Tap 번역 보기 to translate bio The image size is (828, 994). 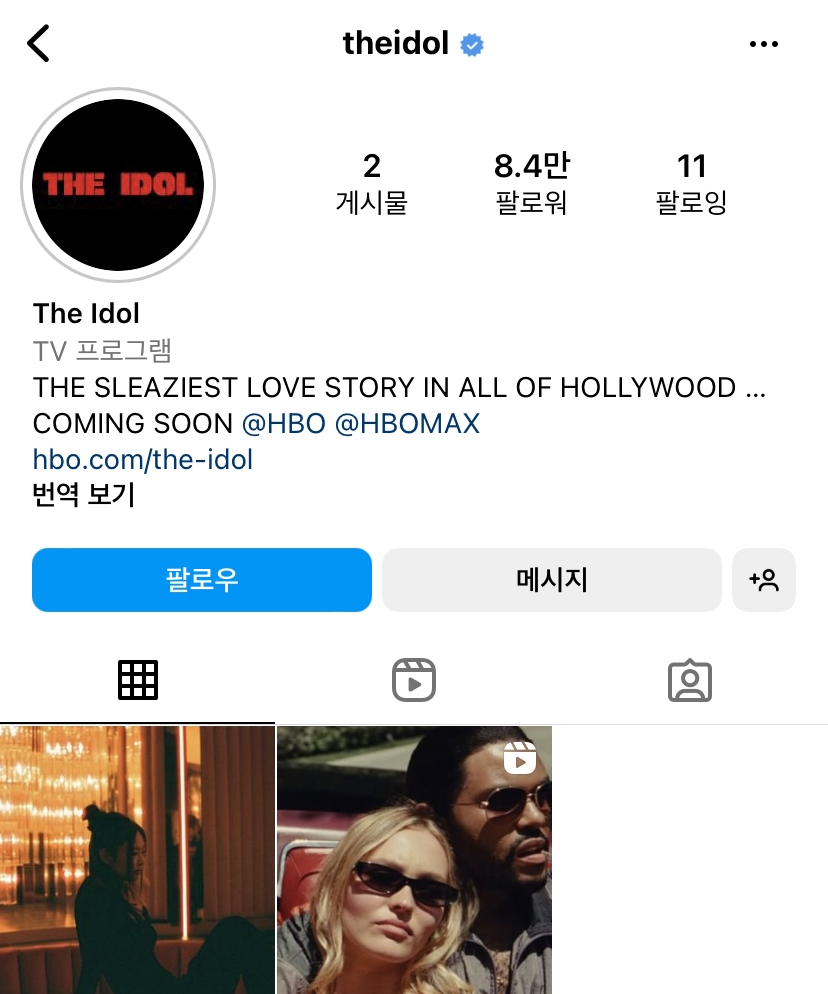[x=84, y=495]
